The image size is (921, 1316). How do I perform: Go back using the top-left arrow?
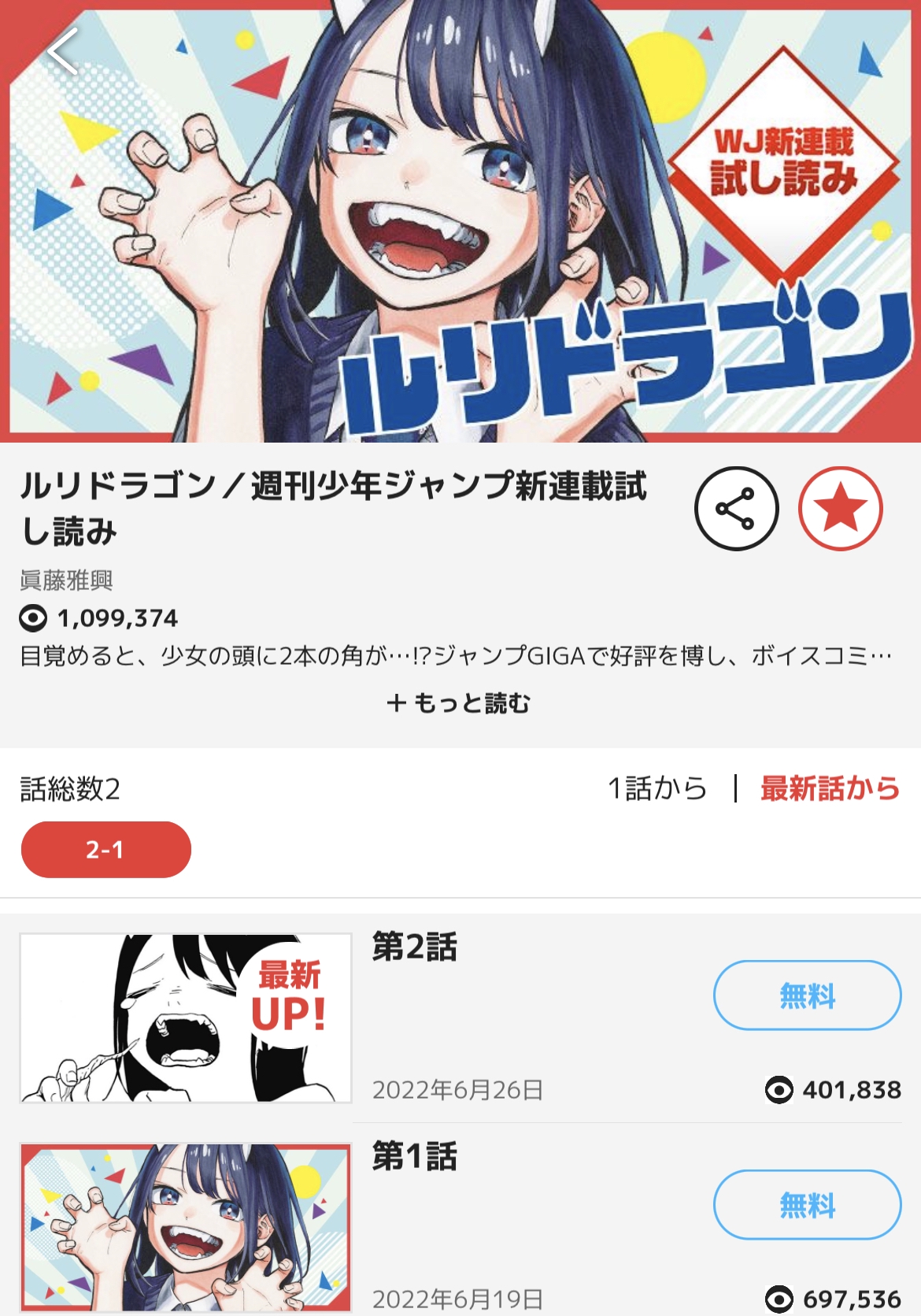(63, 52)
